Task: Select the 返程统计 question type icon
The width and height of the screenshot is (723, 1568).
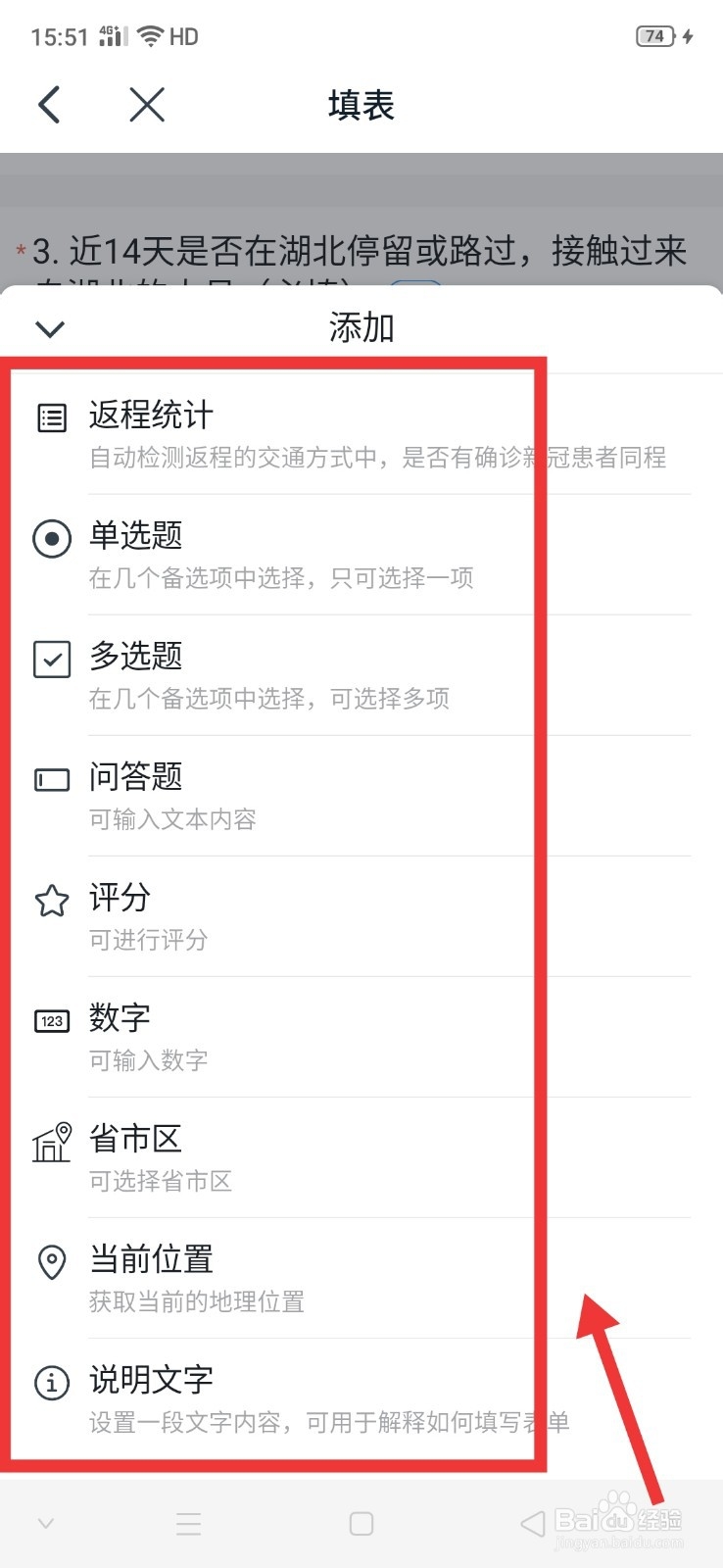Action: pos(51,416)
